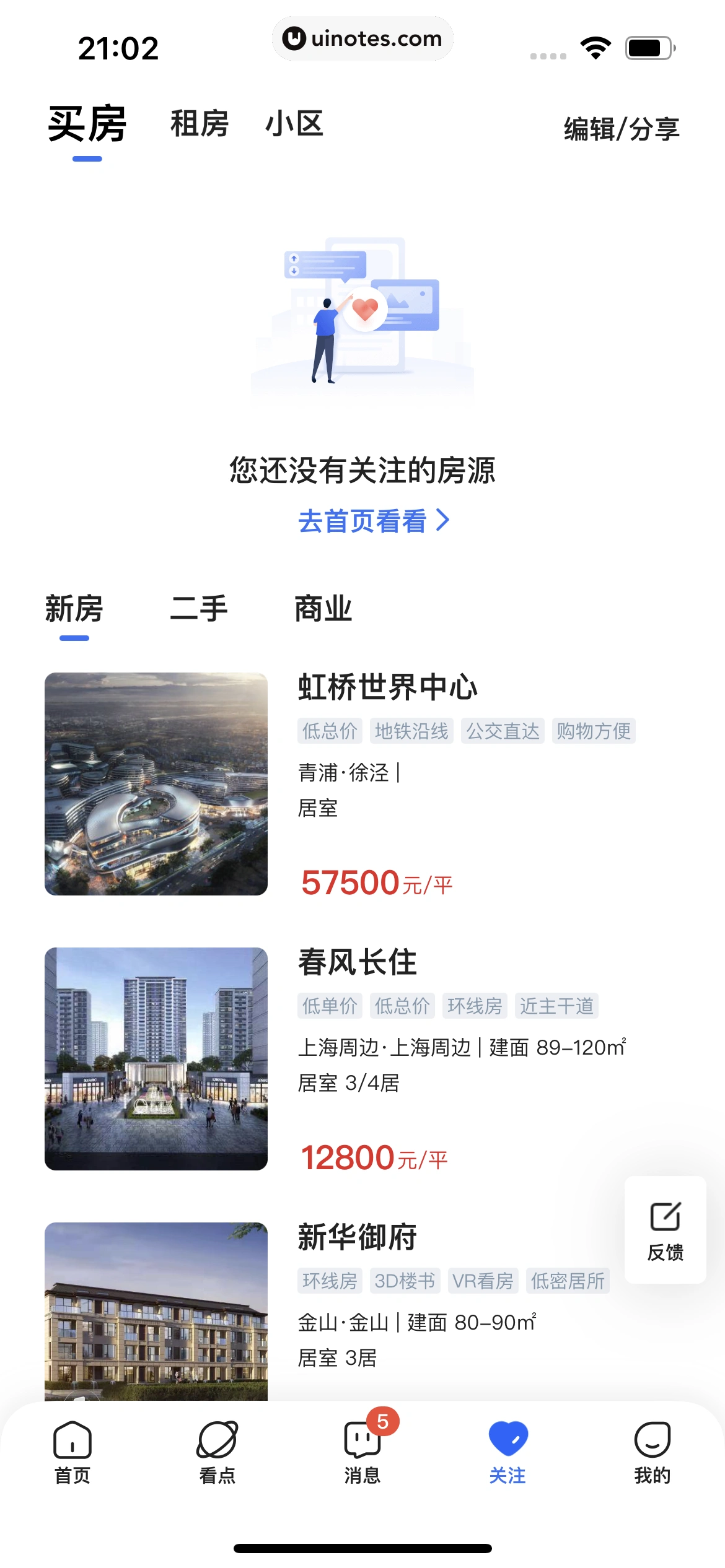
Task: Open 编辑/分享 options
Action: [622, 129]
